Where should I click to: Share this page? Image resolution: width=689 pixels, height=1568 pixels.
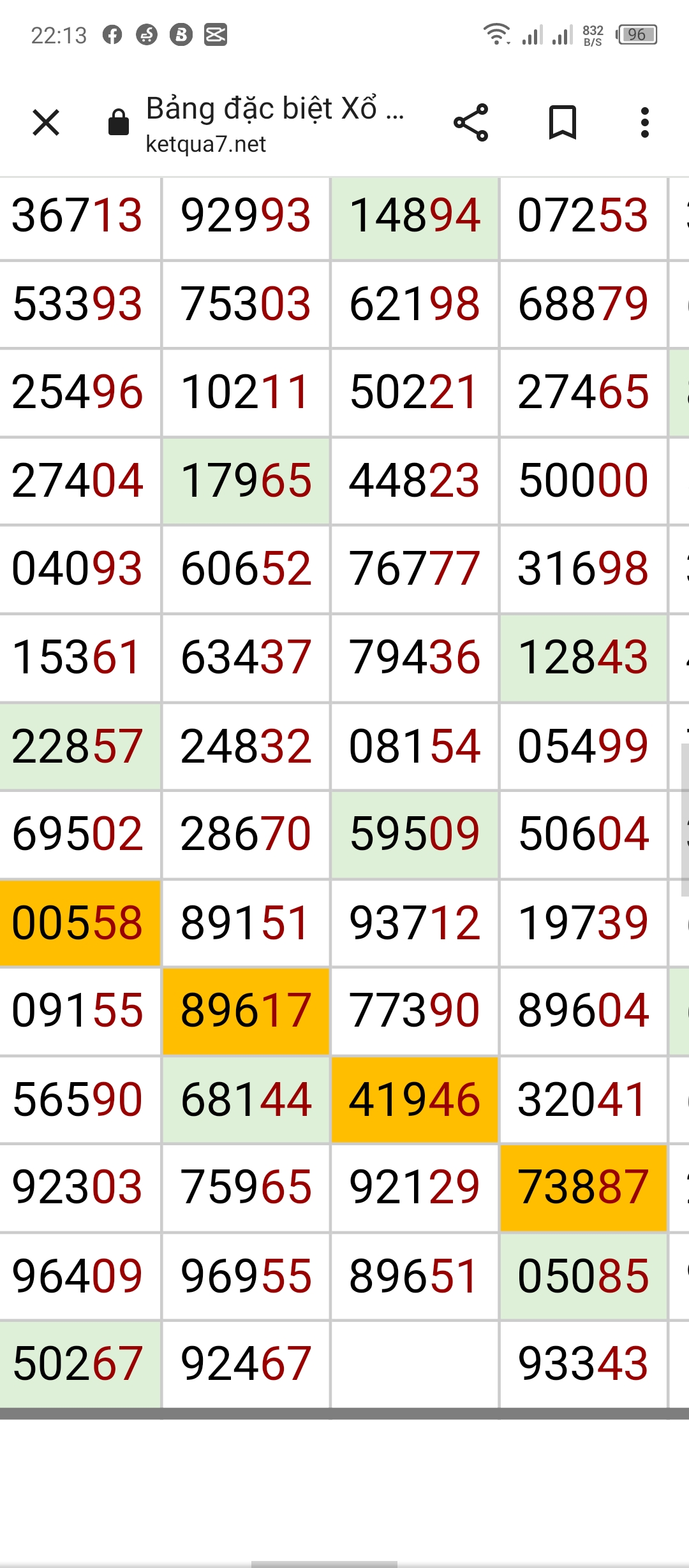(471, 122)
